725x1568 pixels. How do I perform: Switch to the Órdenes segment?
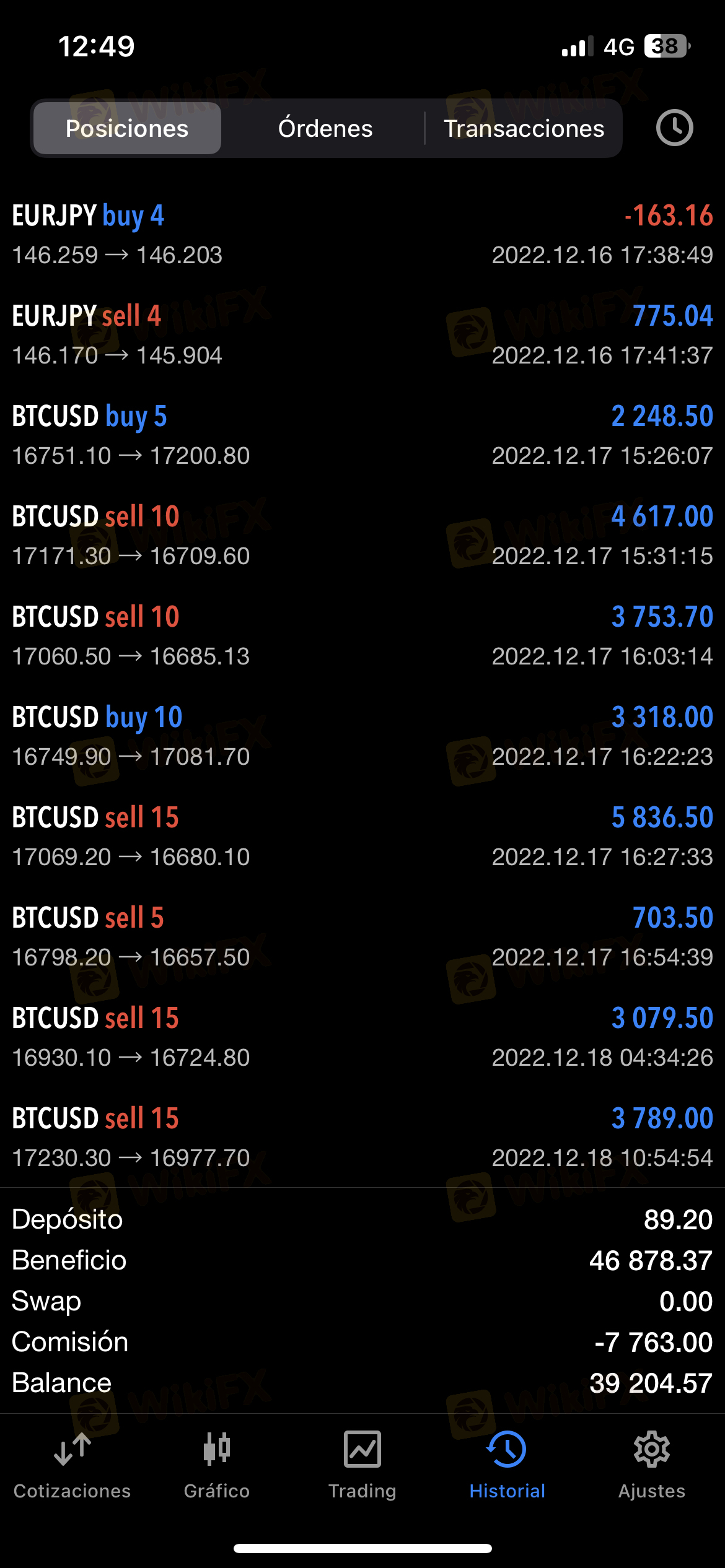(325, 128)
